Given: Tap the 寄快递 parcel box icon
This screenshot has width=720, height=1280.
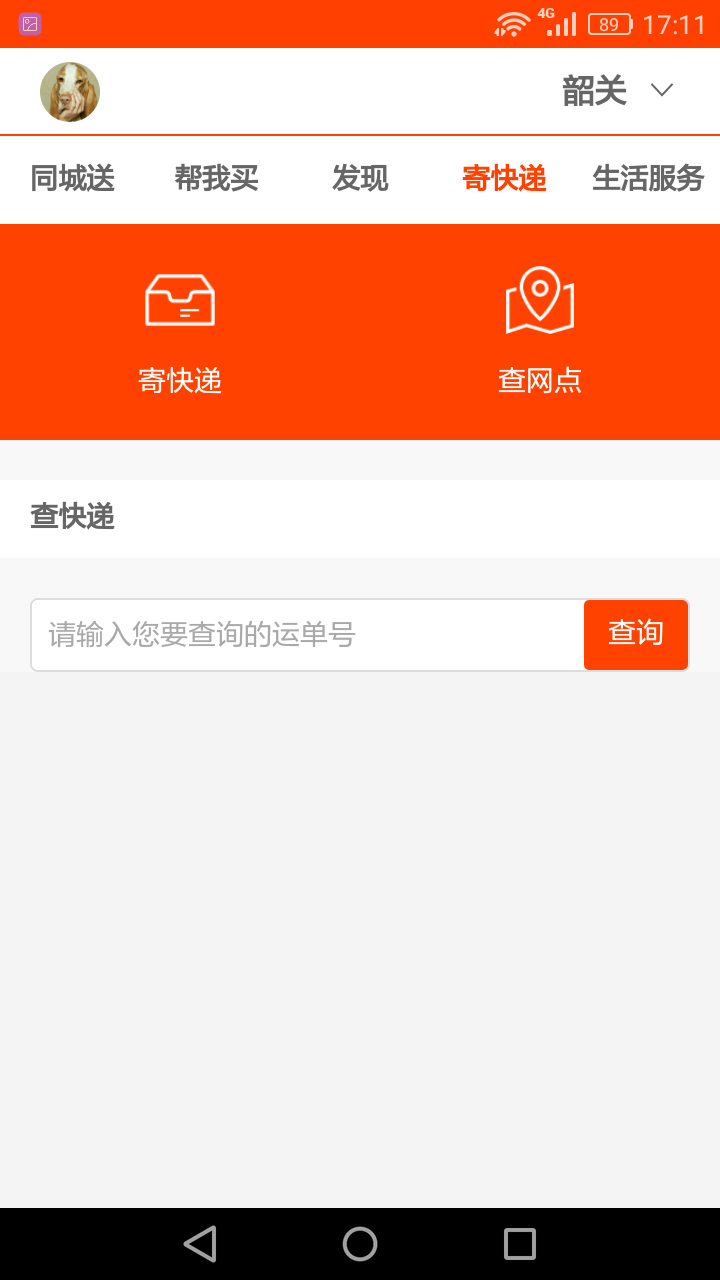Looking at the screenshot, I should coord(180,298).
